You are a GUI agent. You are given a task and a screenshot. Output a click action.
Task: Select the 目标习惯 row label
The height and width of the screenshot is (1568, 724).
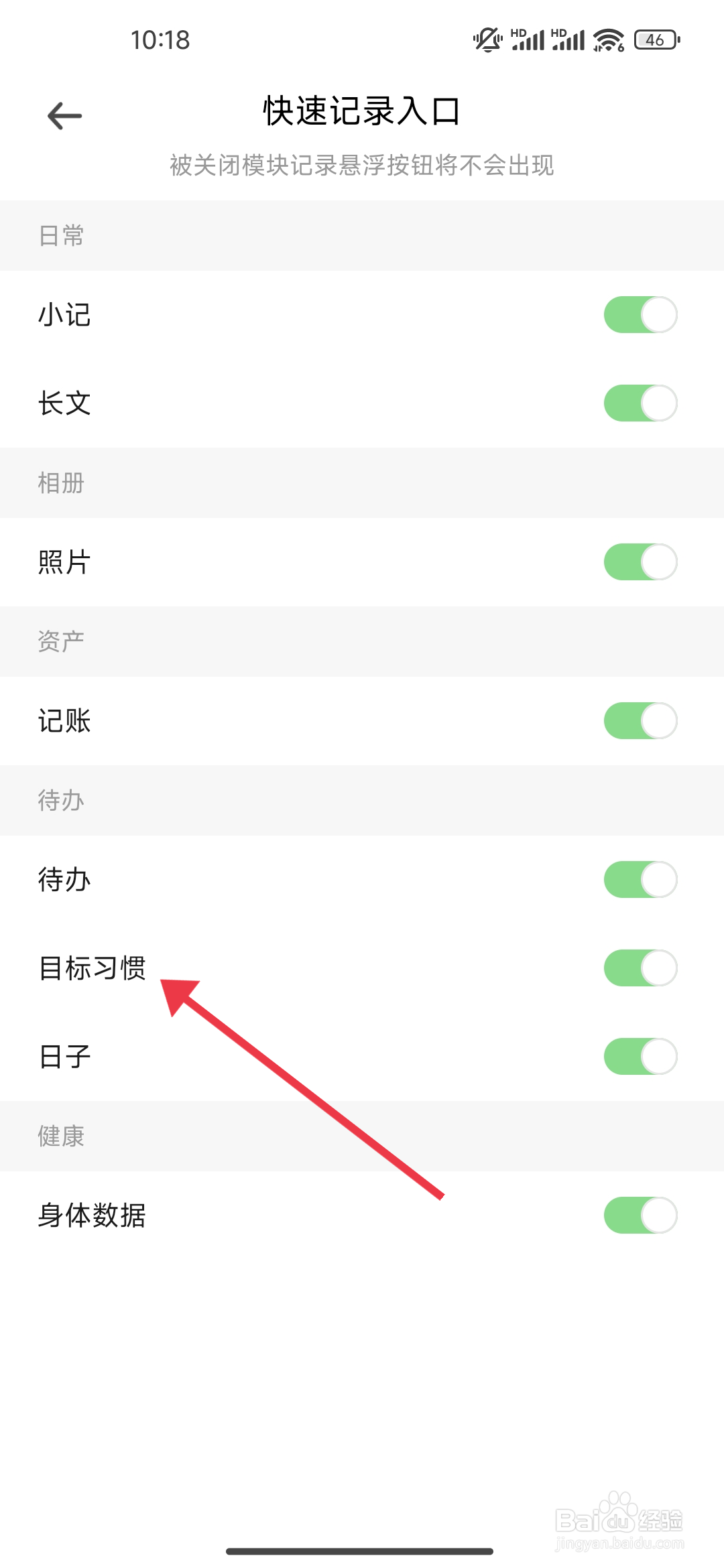pyautogui.click(x=94, y=966)
